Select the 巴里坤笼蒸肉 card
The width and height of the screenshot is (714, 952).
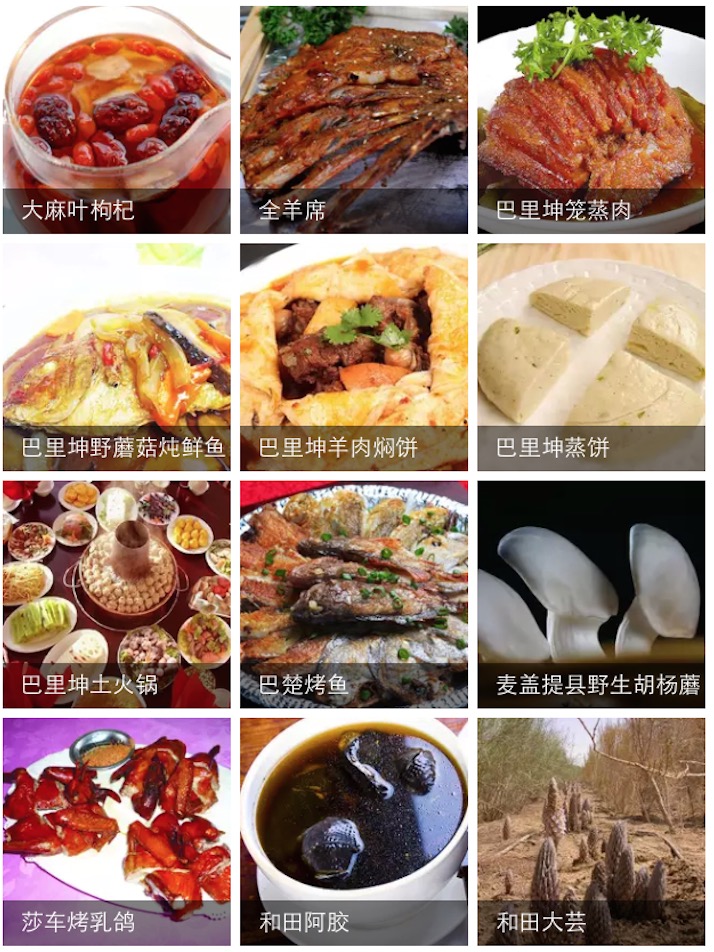tap(590, 120)
